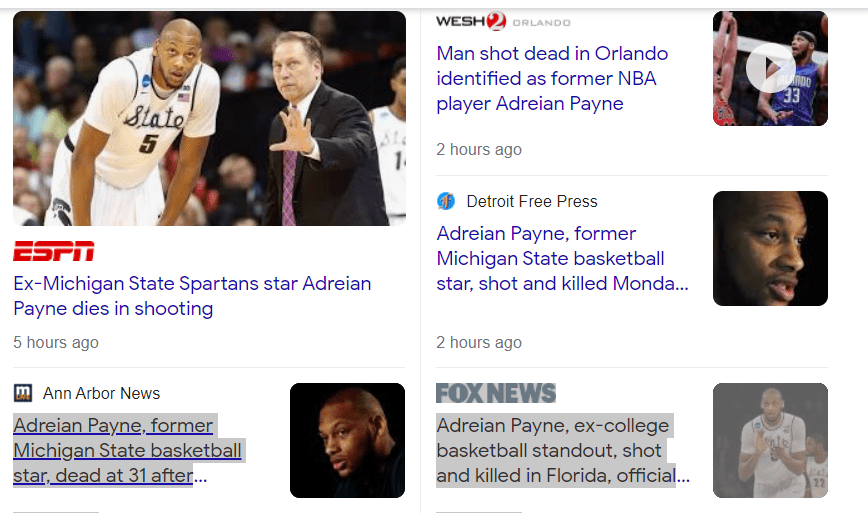Screen dimensions: 868x513
Task: Play WESH 2 video thumbnail
Action: 770,68
